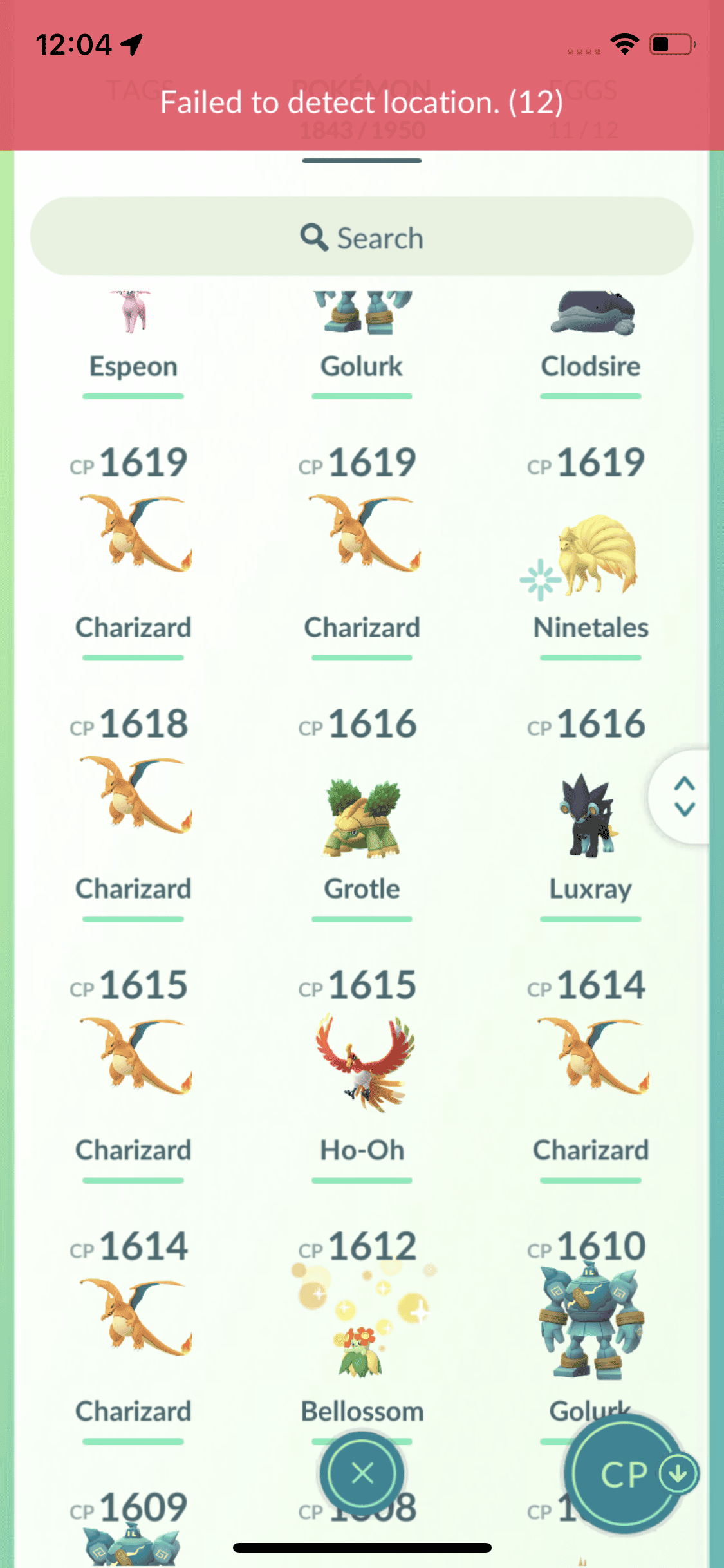Close the Pokémon list
This screenshot has width=724, height=1568.
(x=362, y=1473)
